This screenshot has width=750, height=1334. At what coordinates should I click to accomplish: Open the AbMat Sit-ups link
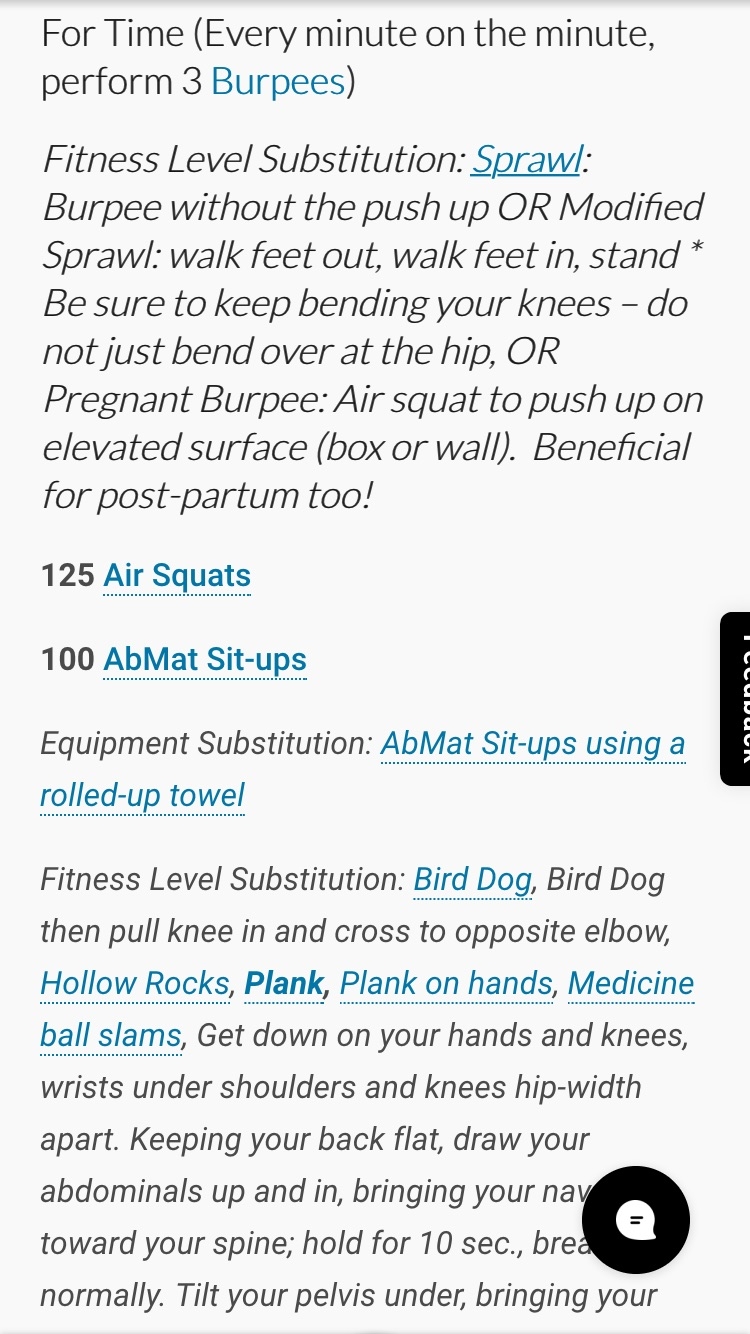click(x=205, y=660)
